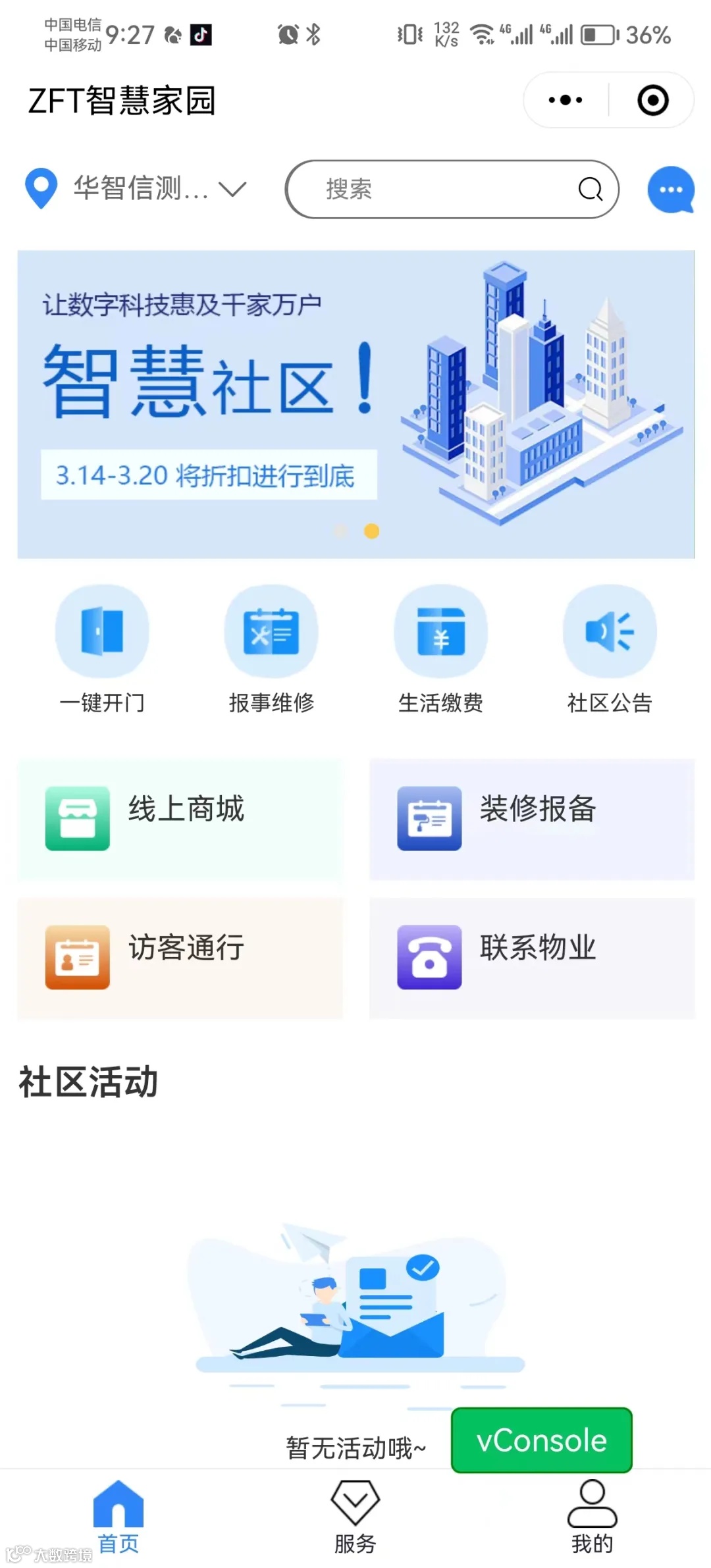Open the 生活缴费 payment icon

tap(441, 631)
